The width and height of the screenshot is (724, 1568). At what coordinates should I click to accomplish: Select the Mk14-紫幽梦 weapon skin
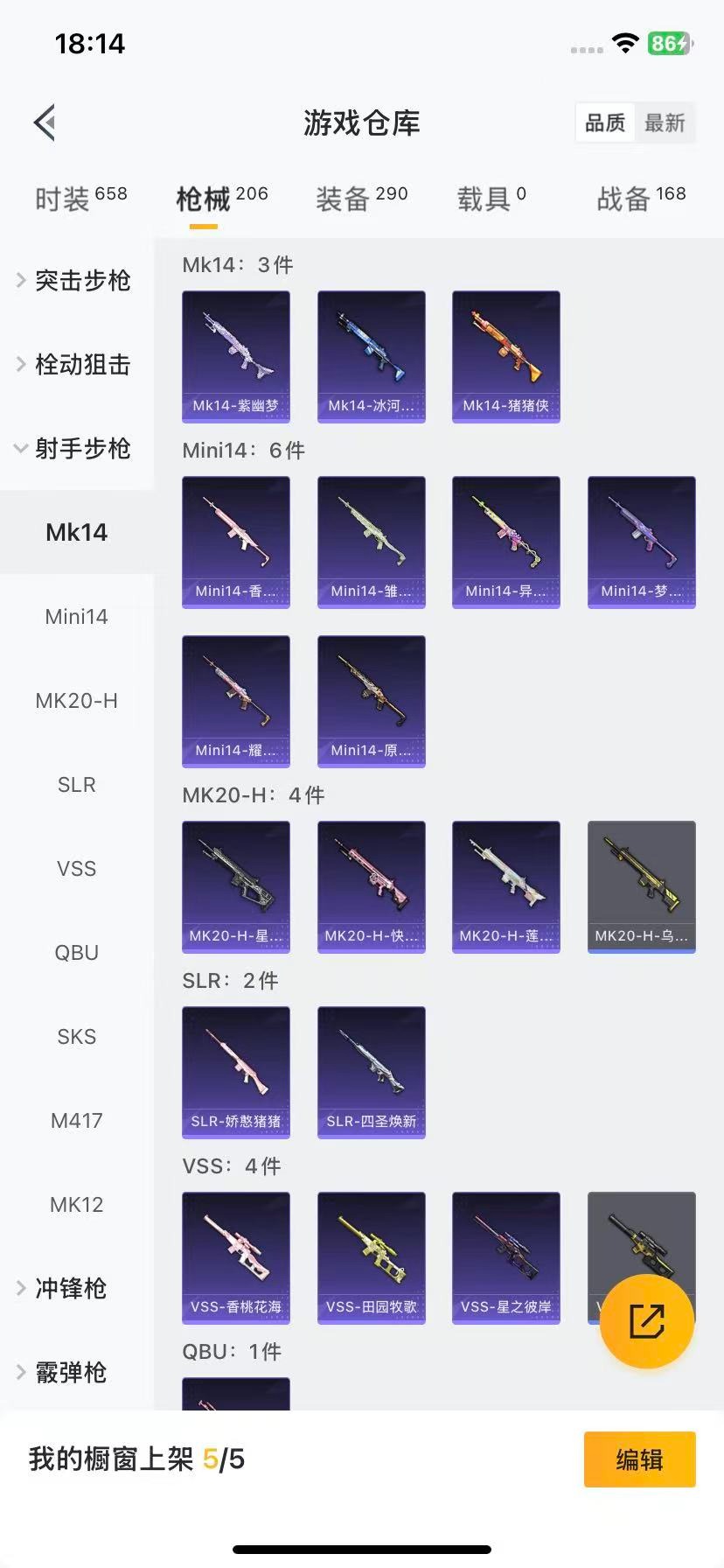point(235,356)
